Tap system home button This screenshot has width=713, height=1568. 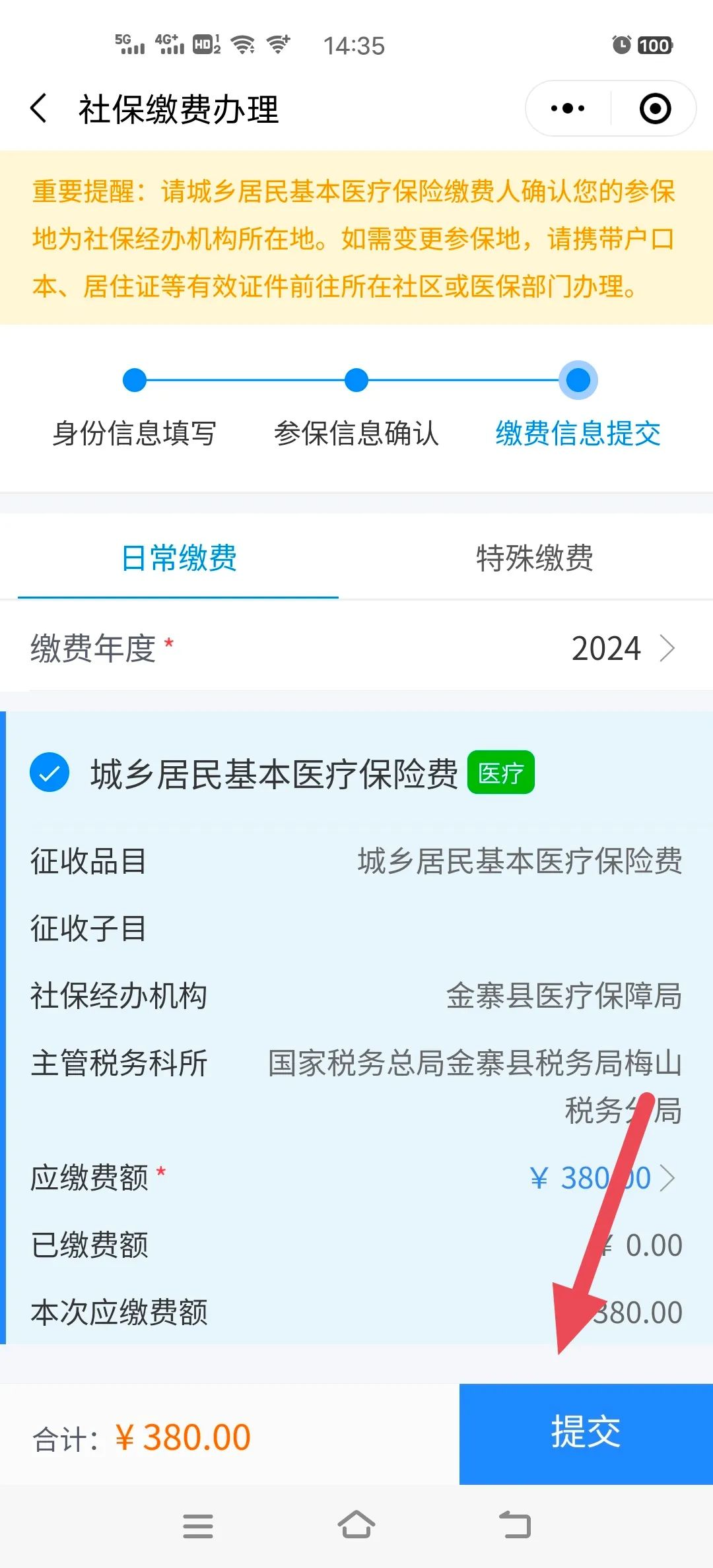tap(356, 1525)
